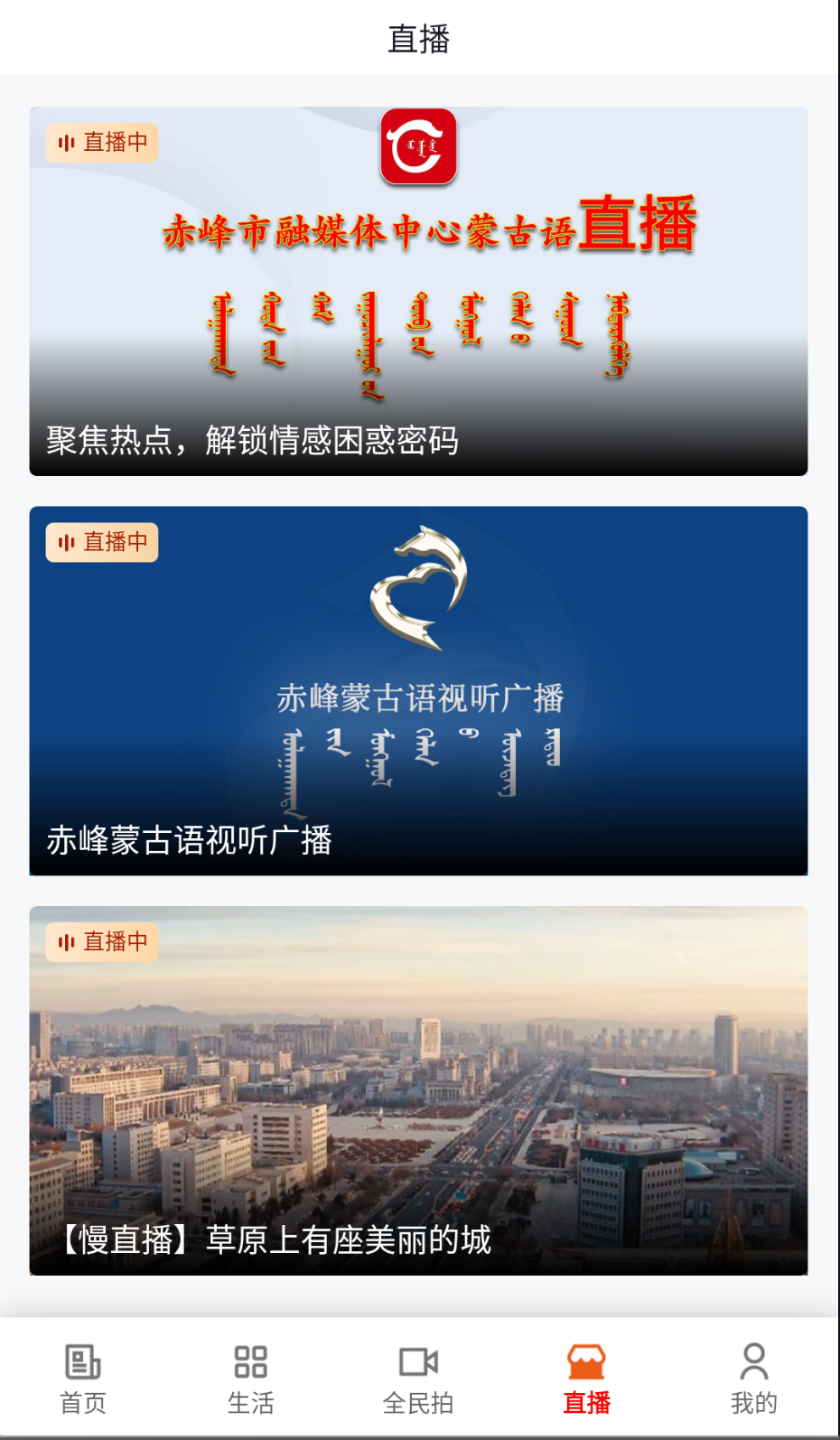Screen dimensions: 840x1440
Task: Click the 直播中 badge on the city live stream
Action: coord(101,941)
